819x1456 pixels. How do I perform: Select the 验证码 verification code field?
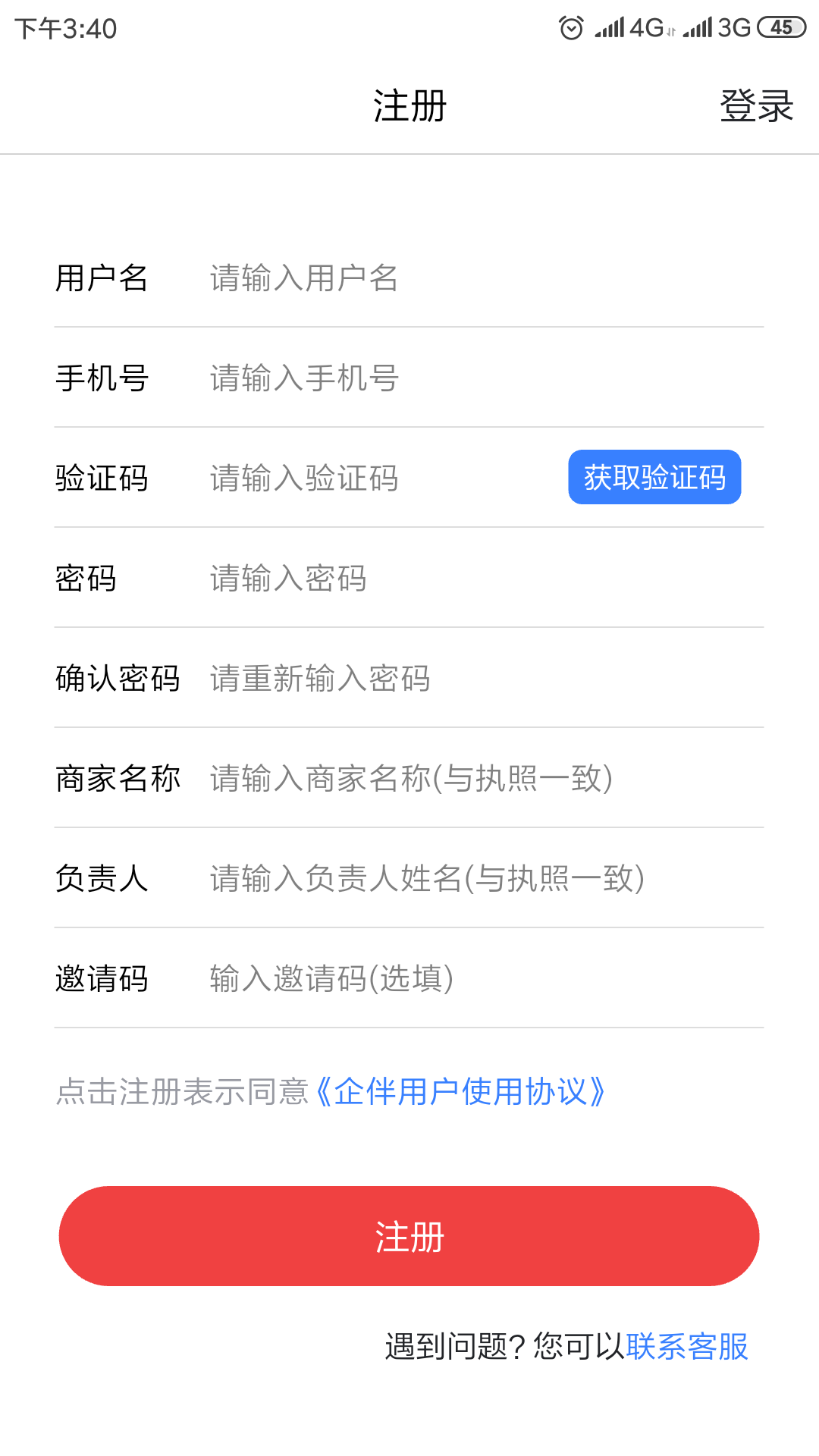pos(379,479)
